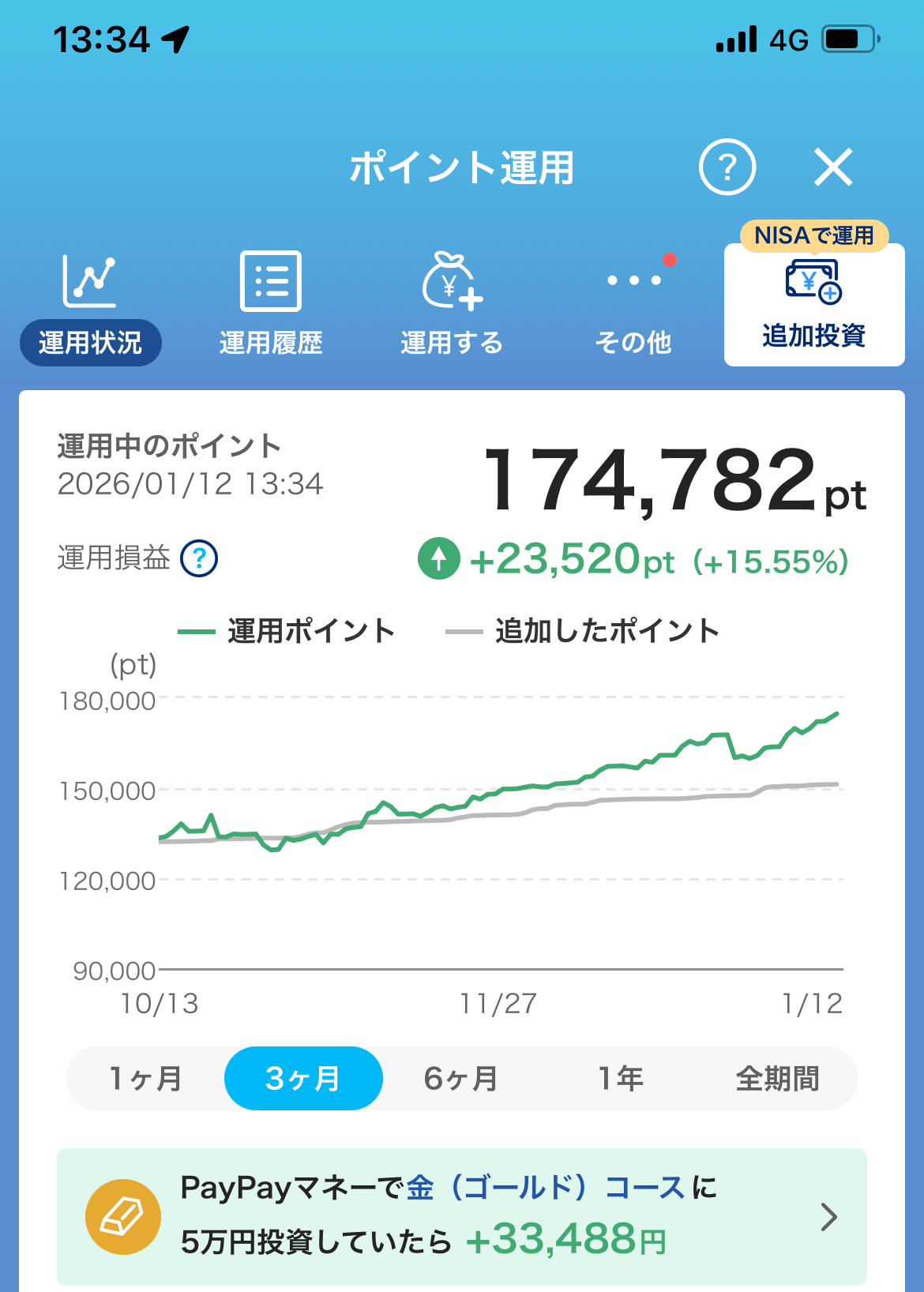Open the help question mark icon

727,167
